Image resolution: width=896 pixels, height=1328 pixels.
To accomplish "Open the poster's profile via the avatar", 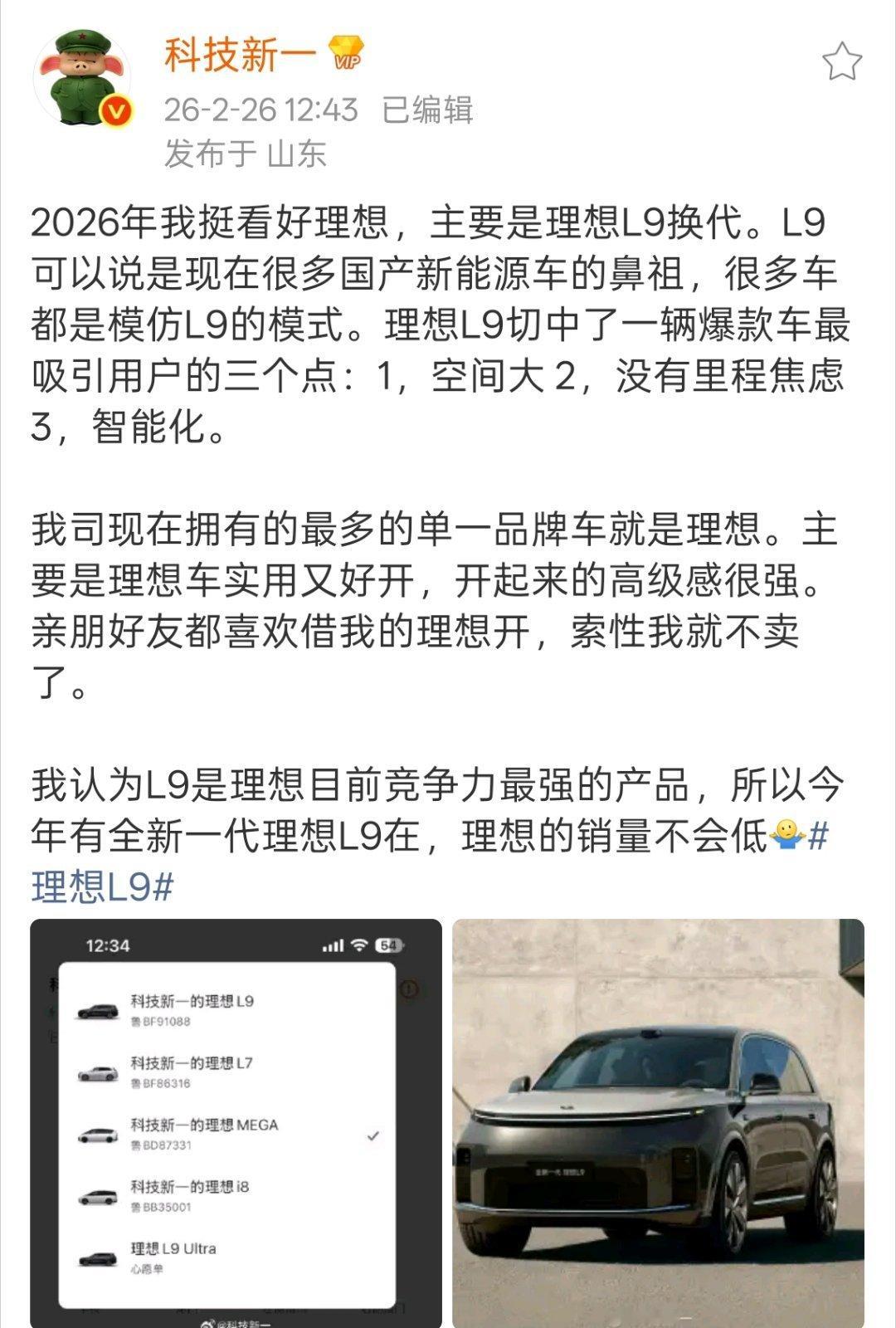I will 83,79.
